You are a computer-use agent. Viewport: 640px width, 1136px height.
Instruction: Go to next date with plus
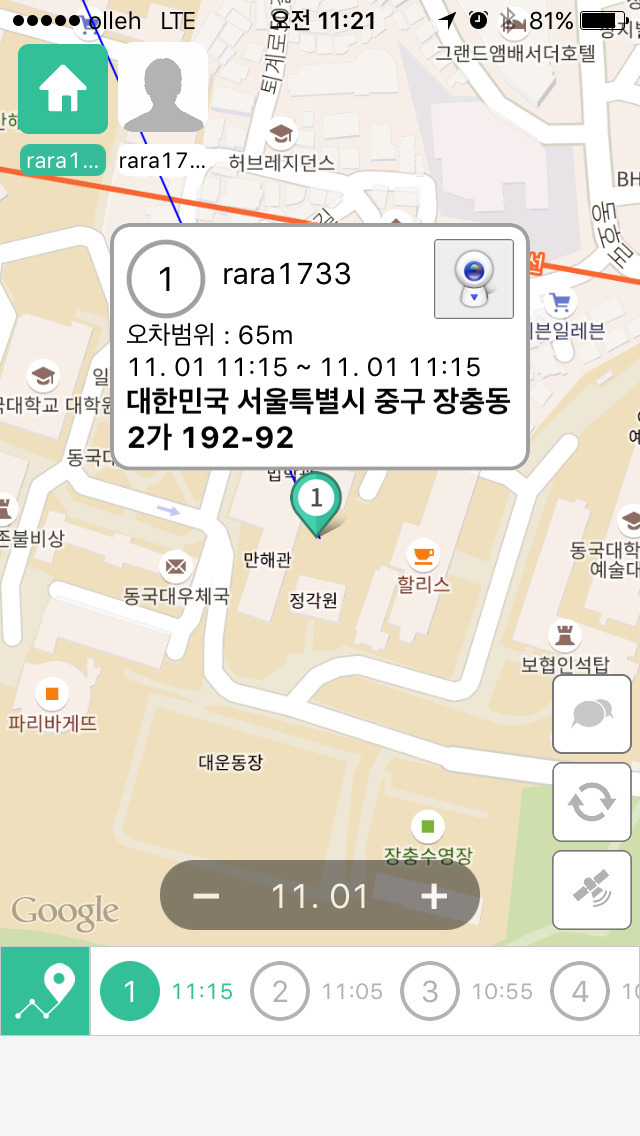(x=433, y=895)
